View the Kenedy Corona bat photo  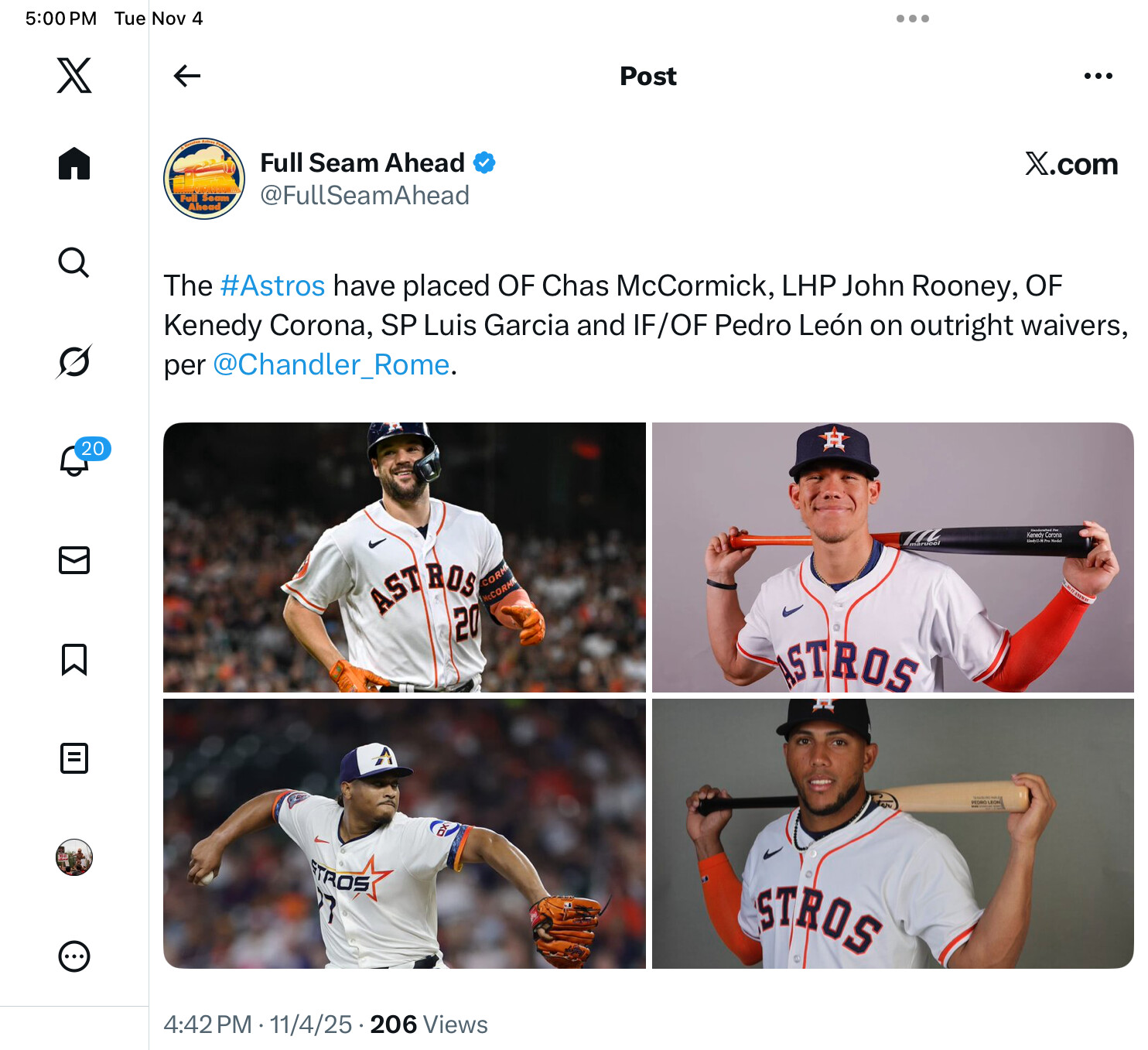[x=893, y=557]
